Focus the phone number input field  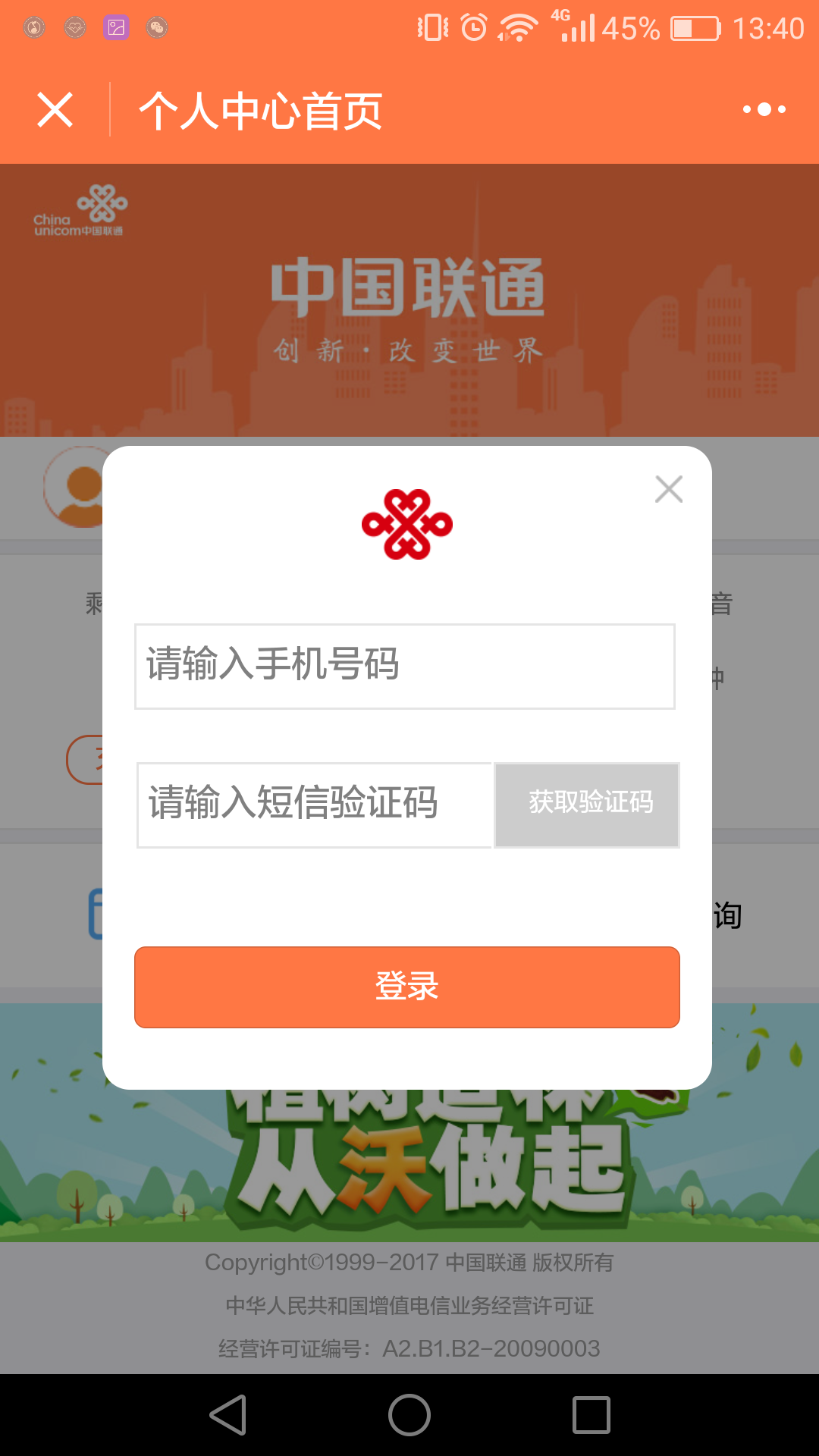pyautogui.click(x=404, y=666)
